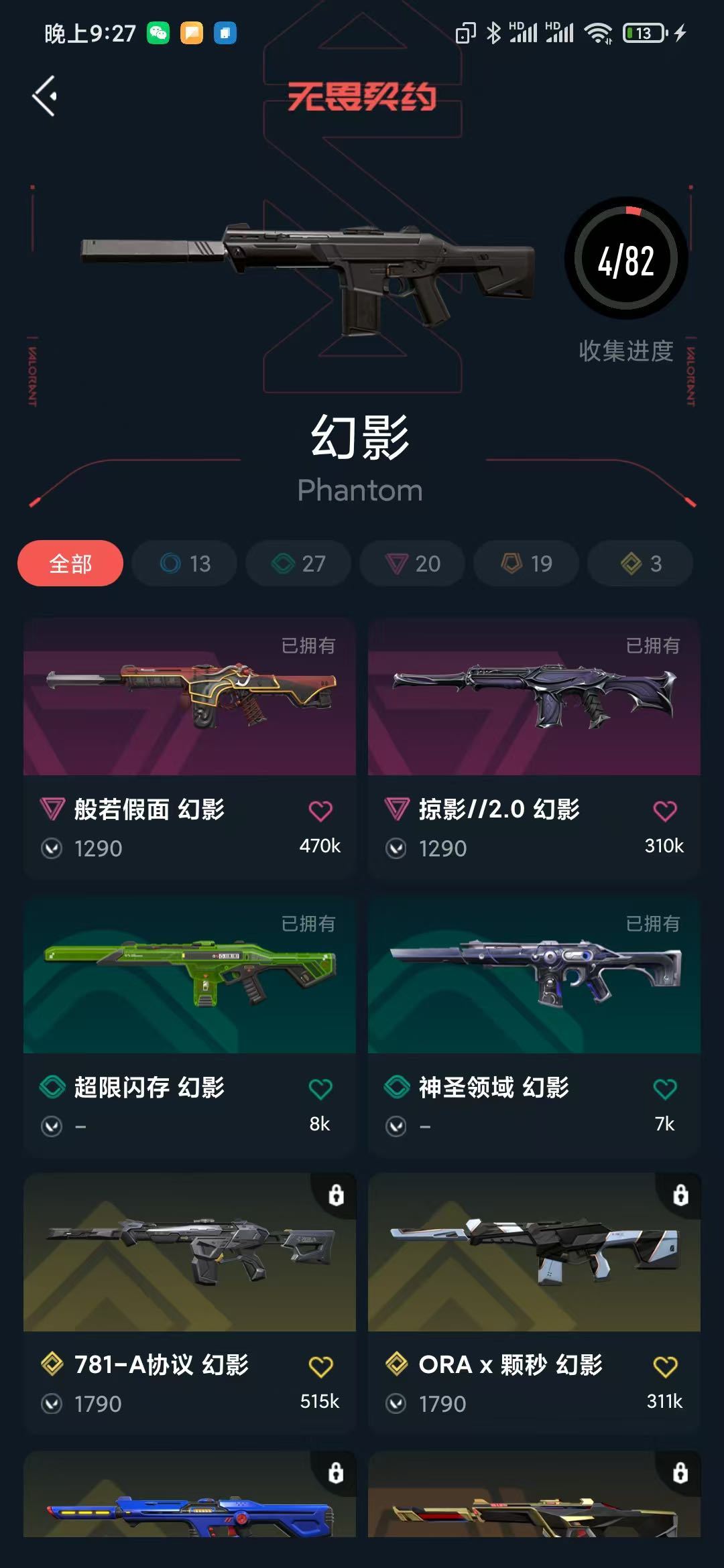Like the 般若假面 幻影 skin

320,811
